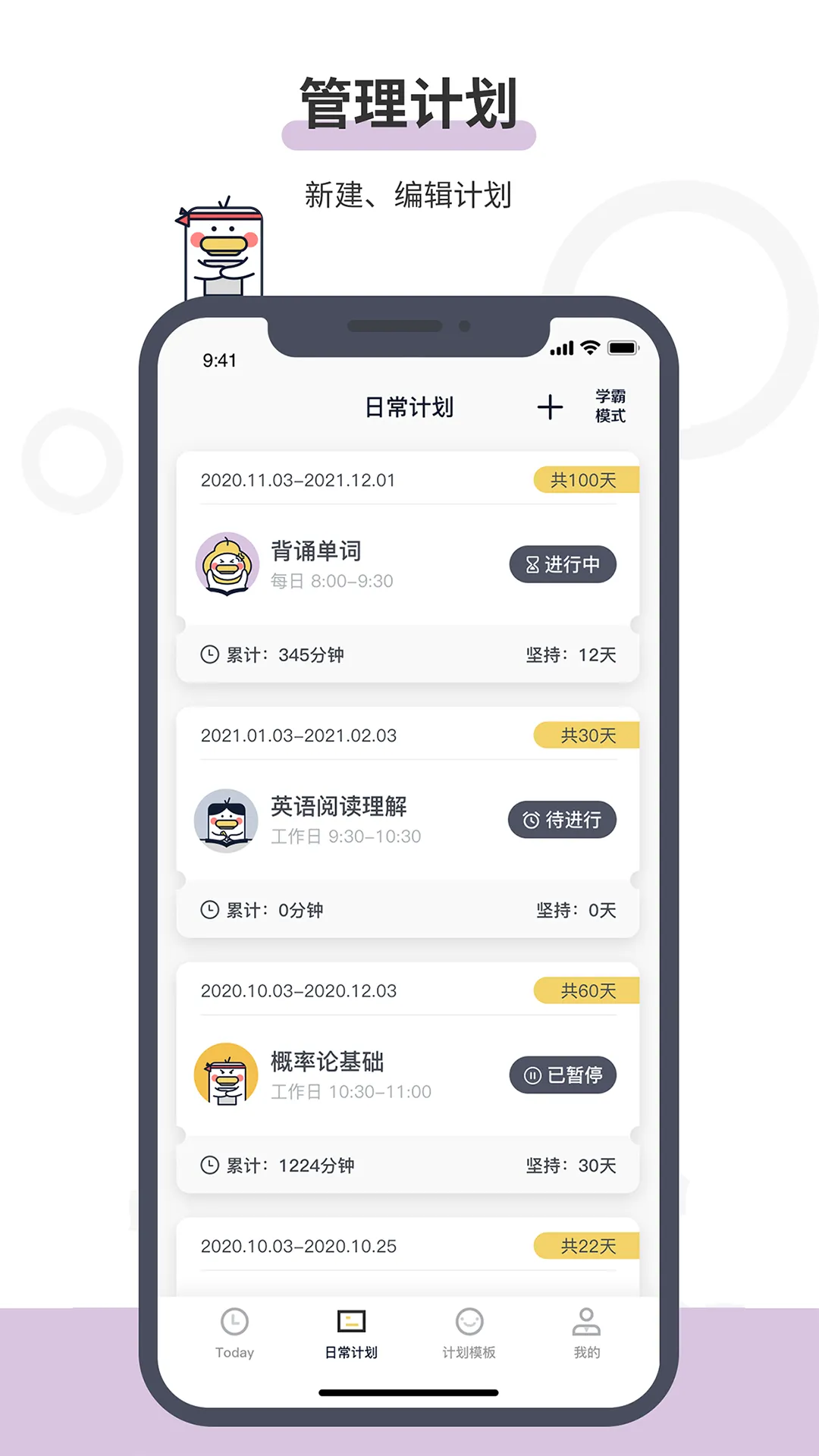Tap 待进行 badge on 英语阅读理解 plan
This screenshot has height=1456, width=819.
[x=563, y=820]
